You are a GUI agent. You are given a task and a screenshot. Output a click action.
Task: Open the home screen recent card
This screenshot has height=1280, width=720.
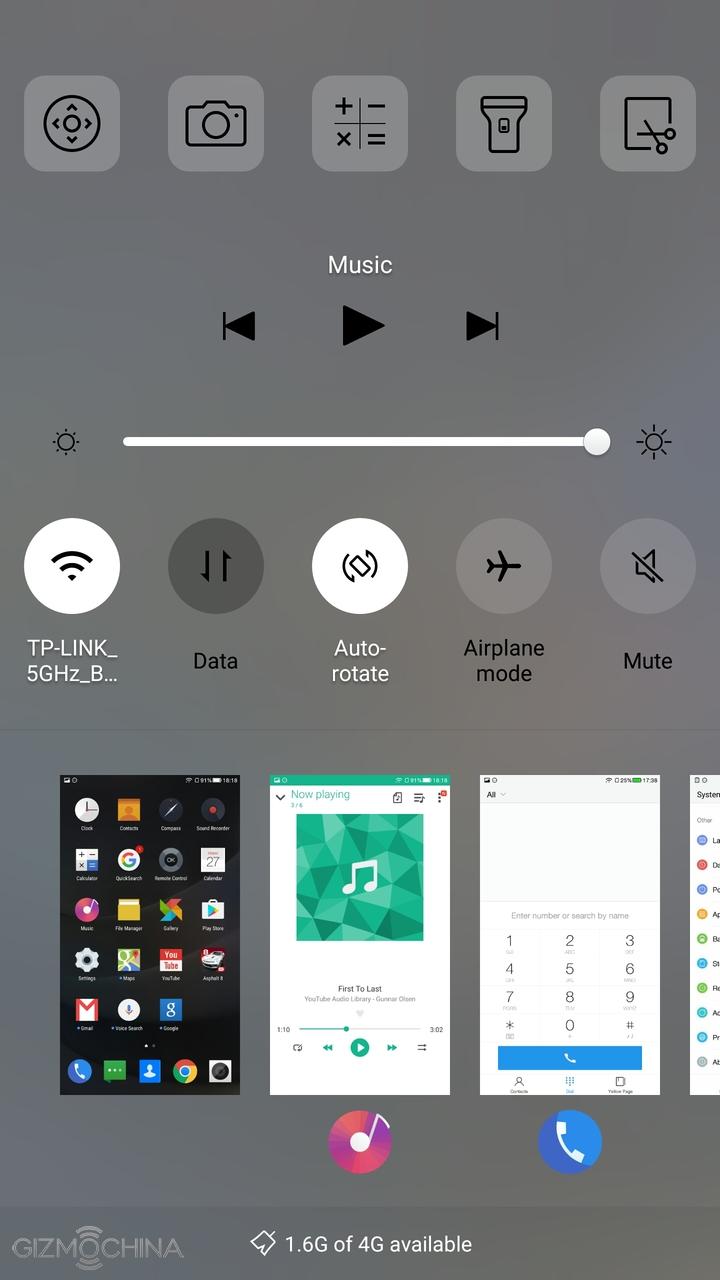pyautogui.click(x=150, y=935)
